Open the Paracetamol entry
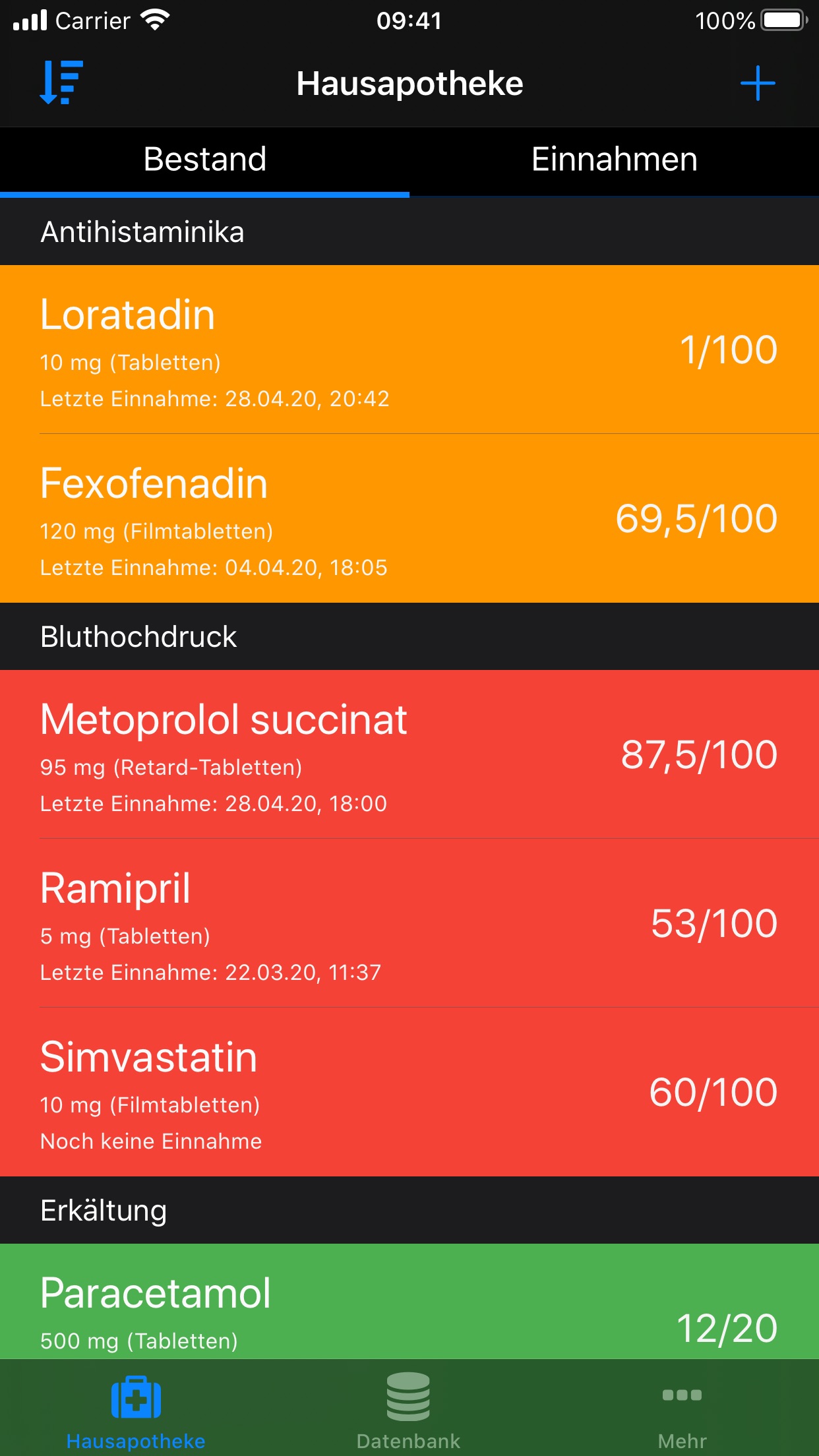 409,1302
